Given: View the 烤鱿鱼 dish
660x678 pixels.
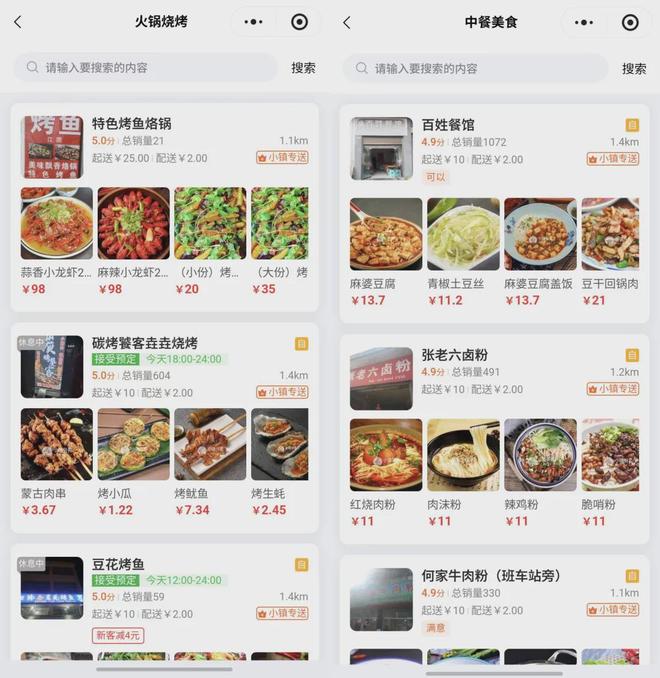Looking at the screenshot, I should coord(210,445).
